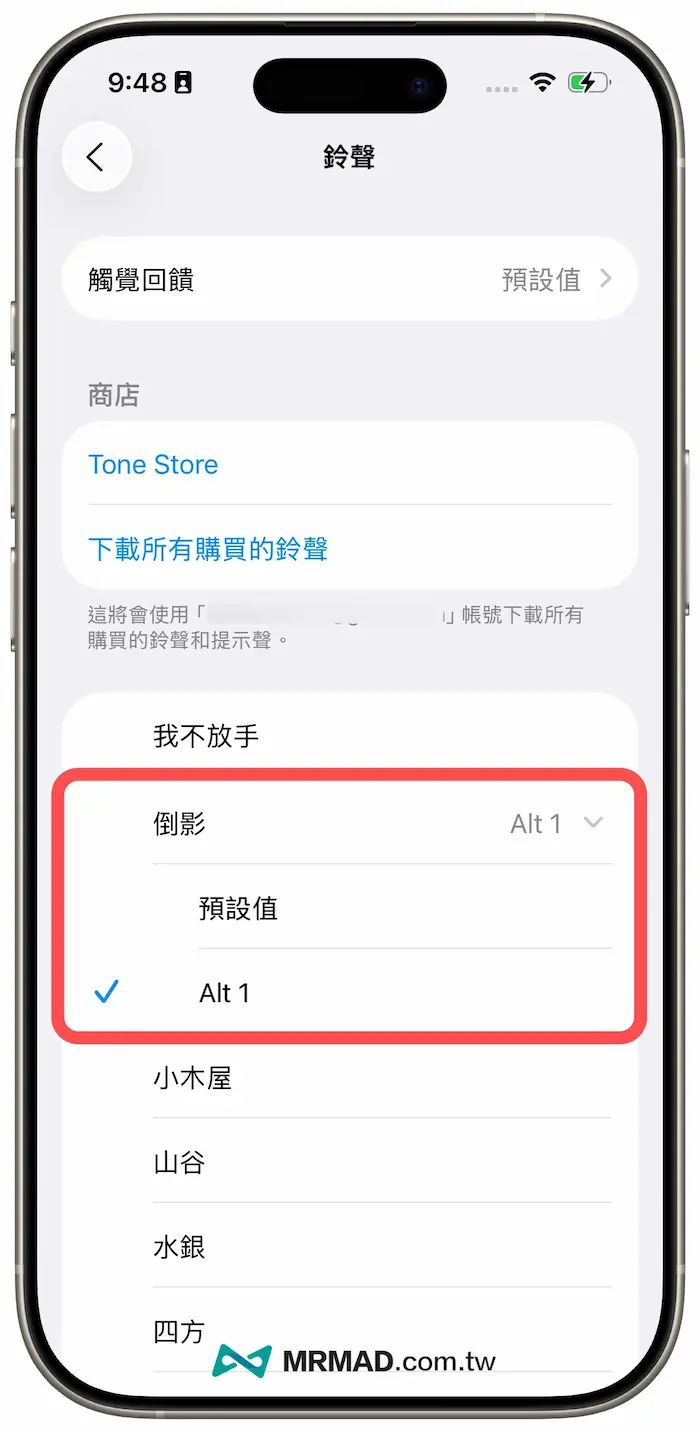Choose the 水銀 ringtone
This screenshot has height=1432, width=700.
click(179, 1247)
